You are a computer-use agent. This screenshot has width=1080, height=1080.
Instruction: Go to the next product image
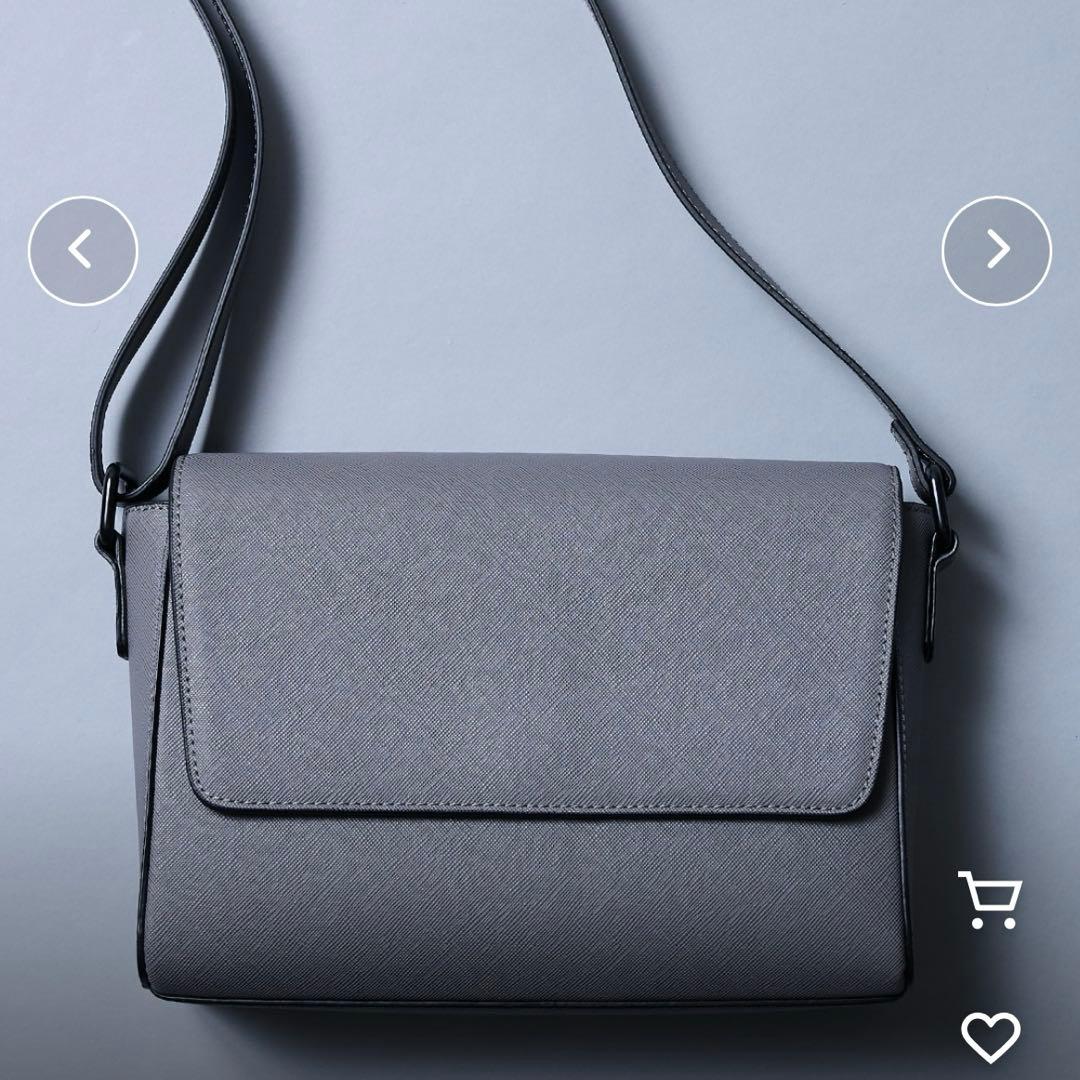click(x=996, y=250)
